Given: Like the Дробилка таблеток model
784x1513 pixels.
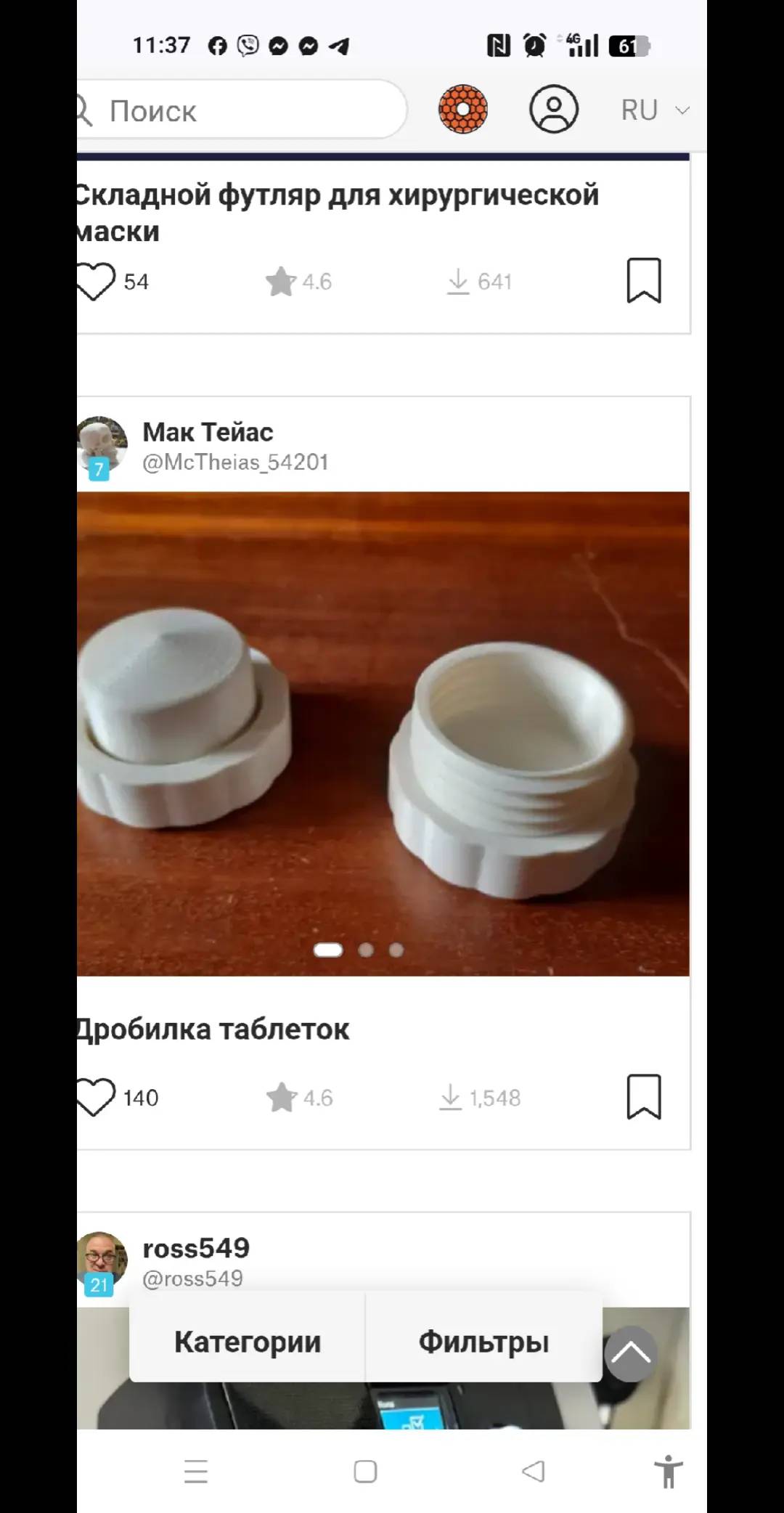Looking at the screenshot, I should (x=96, y=1097).
